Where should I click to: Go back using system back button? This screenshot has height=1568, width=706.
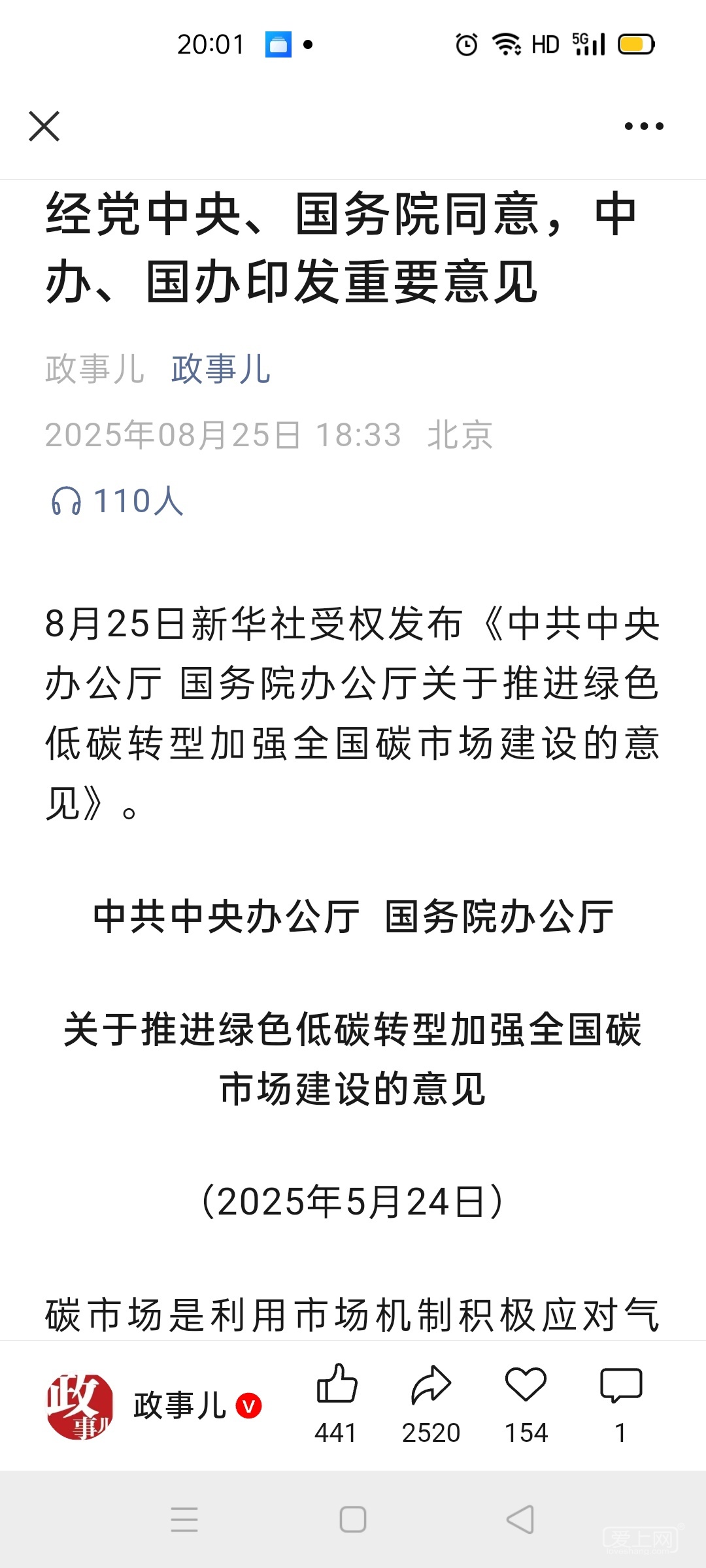click(521, 1519)
